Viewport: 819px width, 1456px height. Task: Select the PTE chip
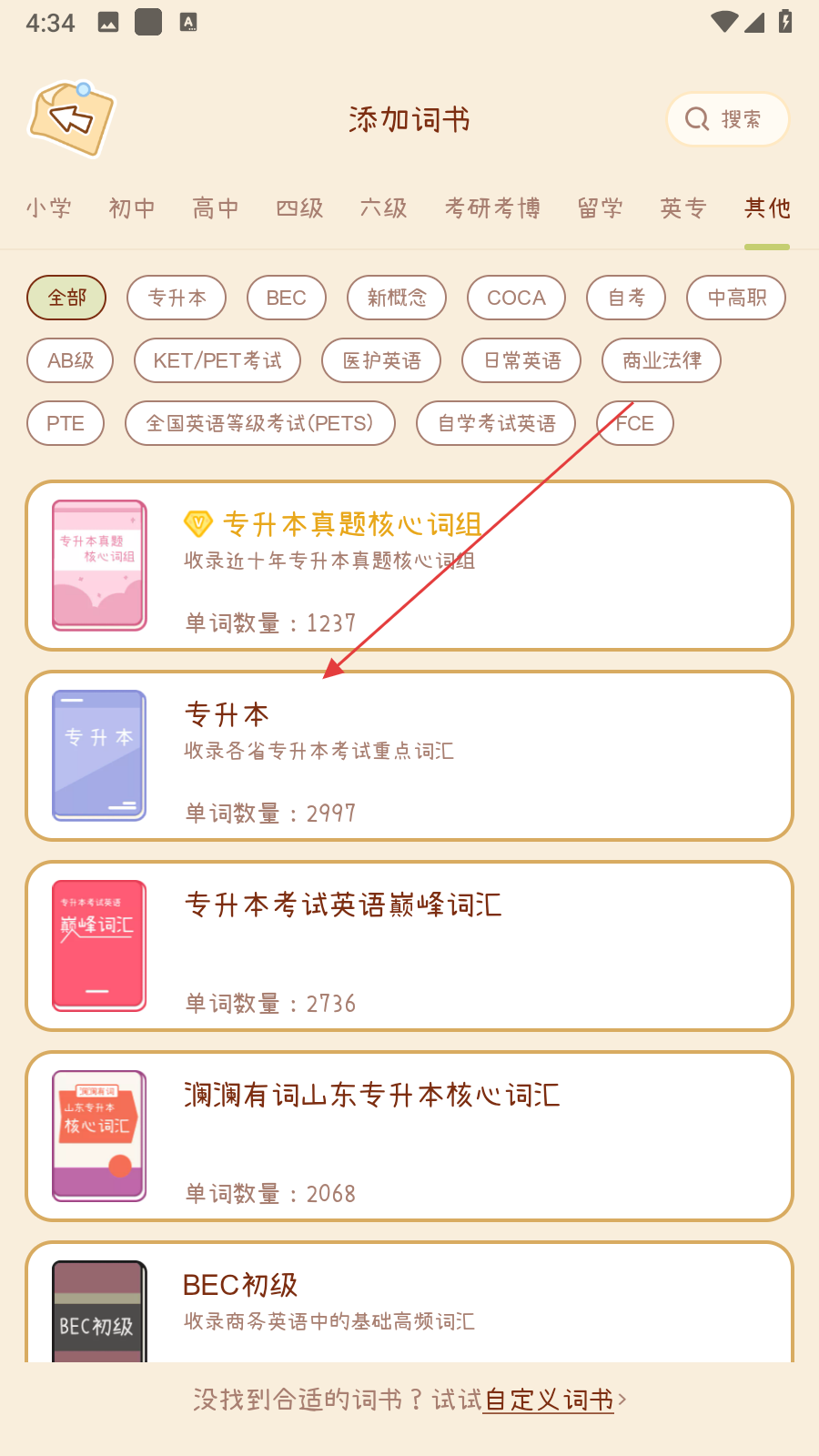[66, 423]
